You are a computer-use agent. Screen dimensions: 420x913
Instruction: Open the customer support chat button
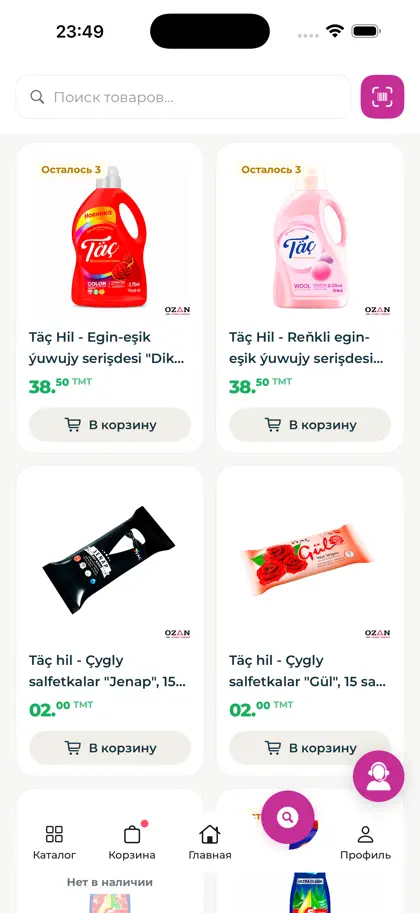point(379,776)
